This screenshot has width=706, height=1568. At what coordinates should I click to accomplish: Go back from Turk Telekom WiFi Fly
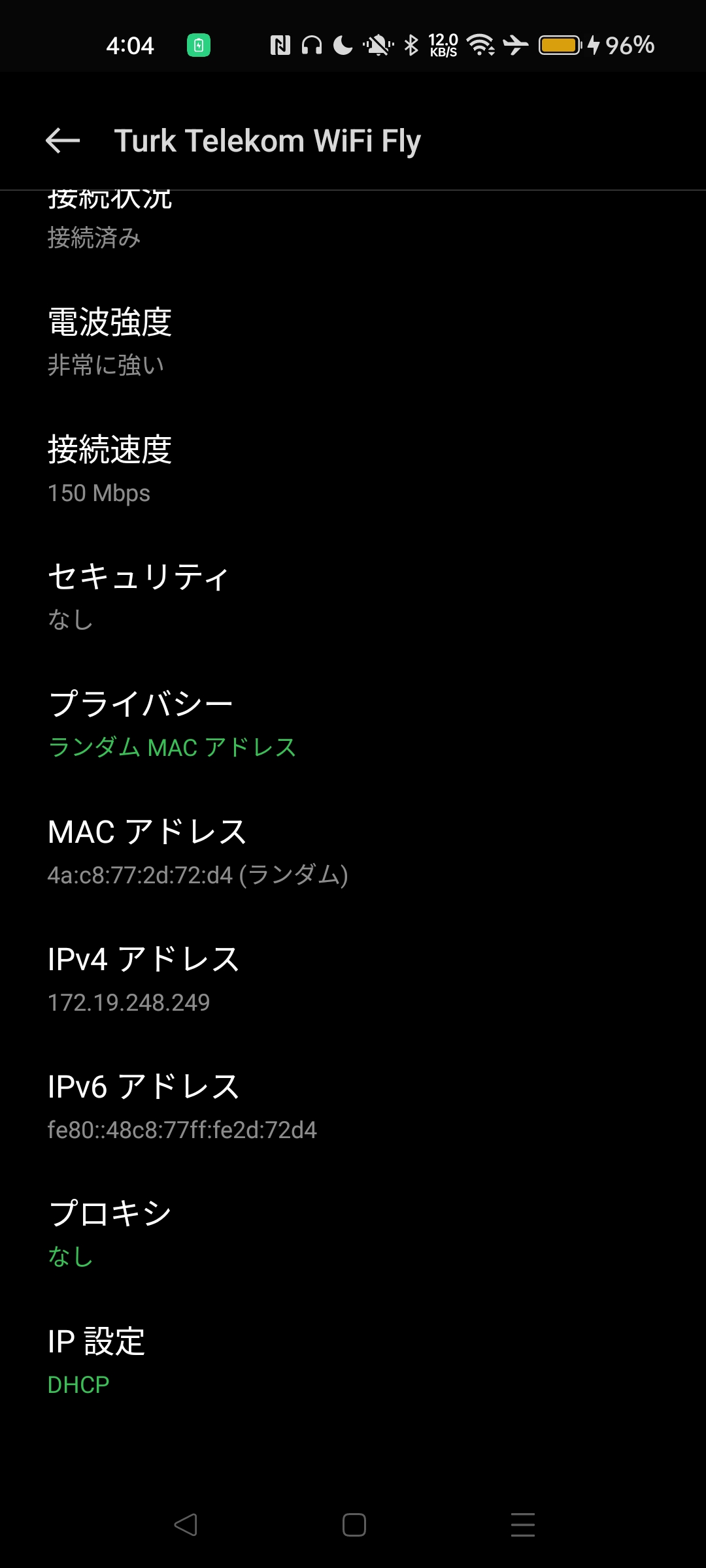(x=63, y=140)
